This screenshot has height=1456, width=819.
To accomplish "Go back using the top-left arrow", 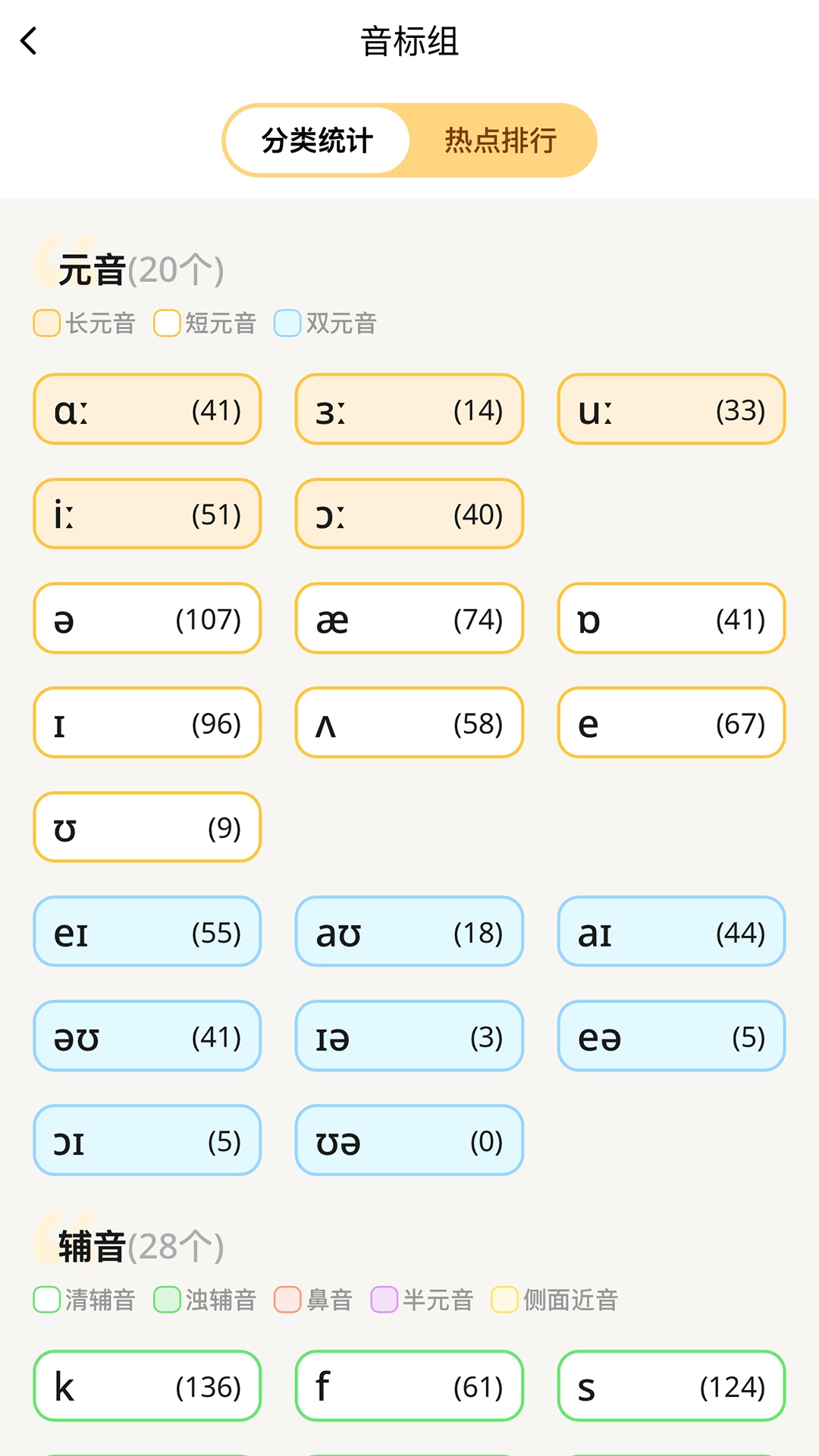I will [29, 41].
